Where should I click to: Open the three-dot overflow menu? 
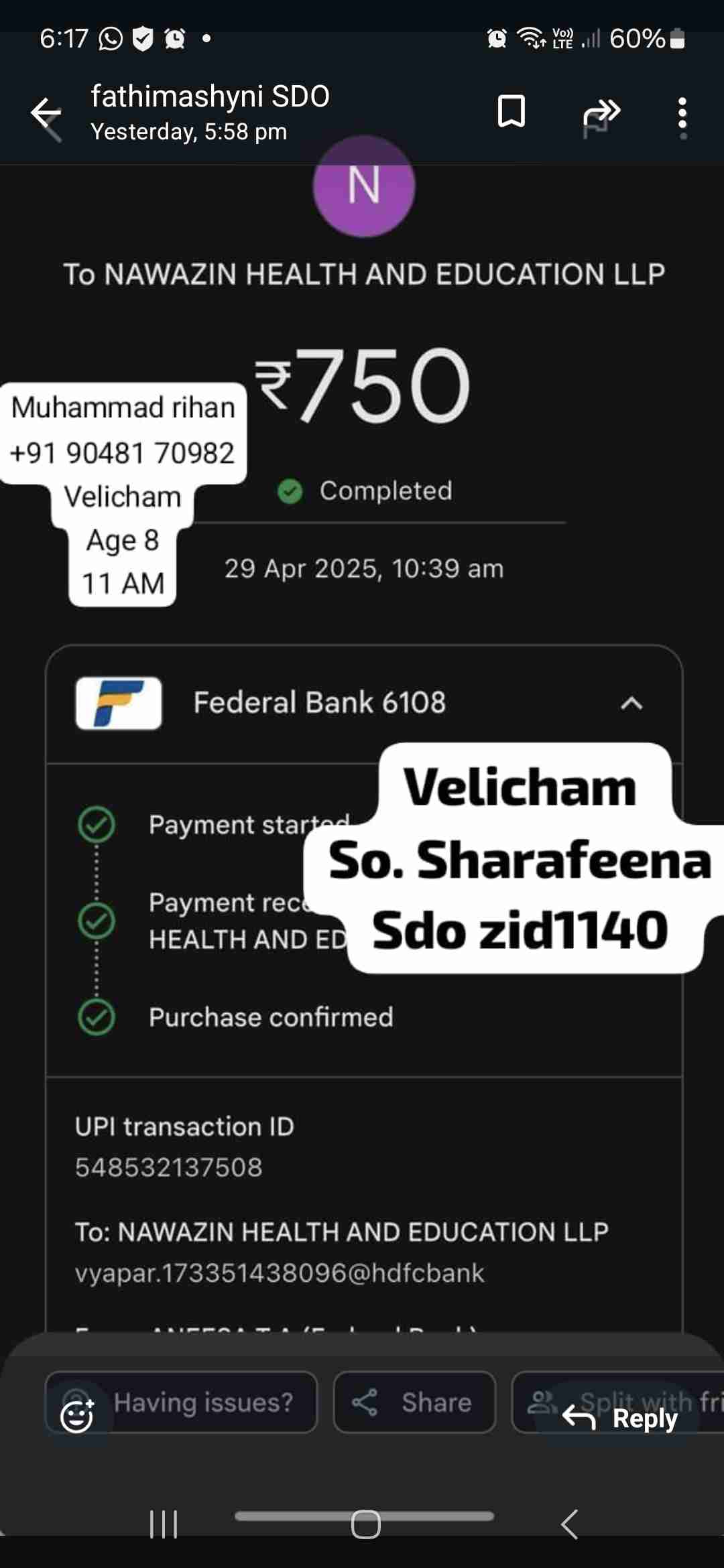click(x=682, y=117)
